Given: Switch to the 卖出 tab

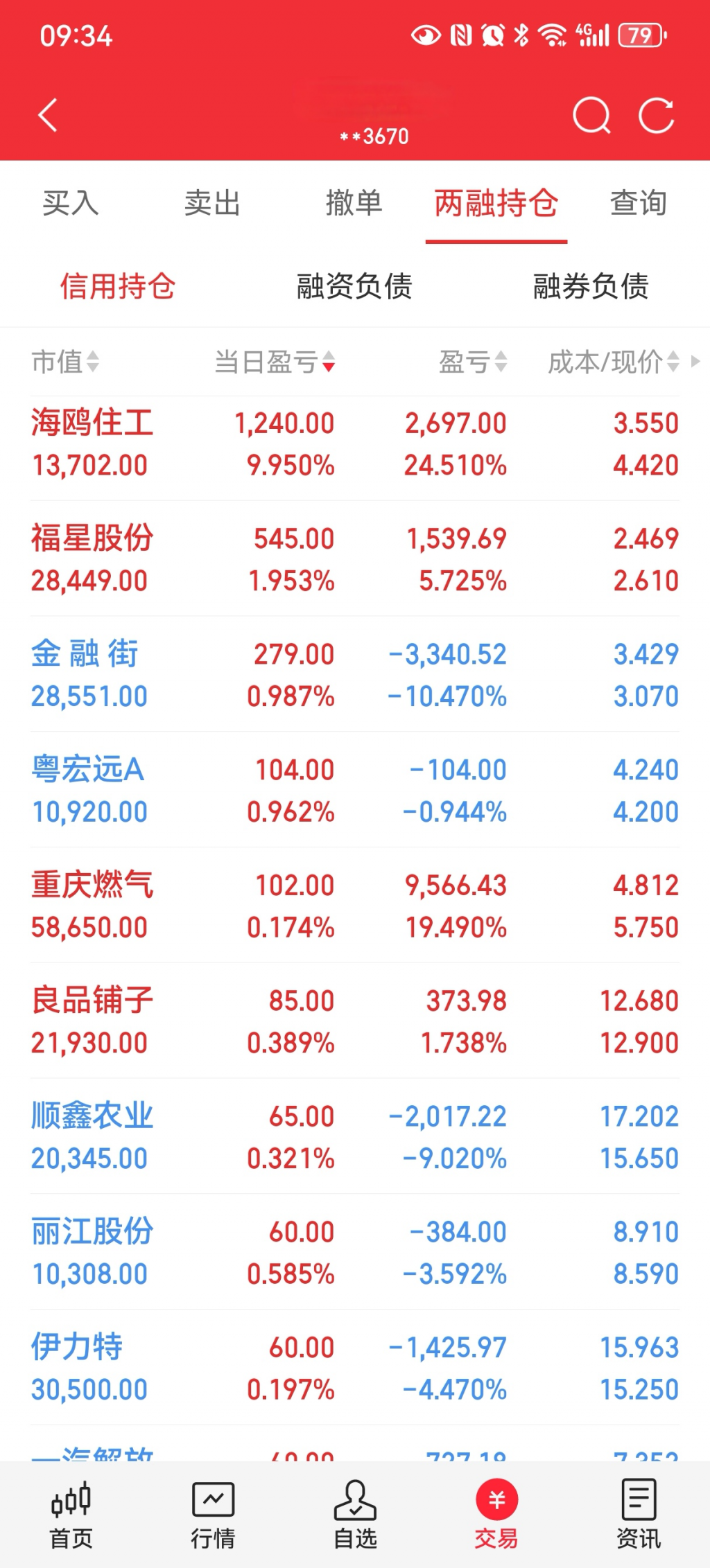Looking at the screenshot, I should (212, 204).
